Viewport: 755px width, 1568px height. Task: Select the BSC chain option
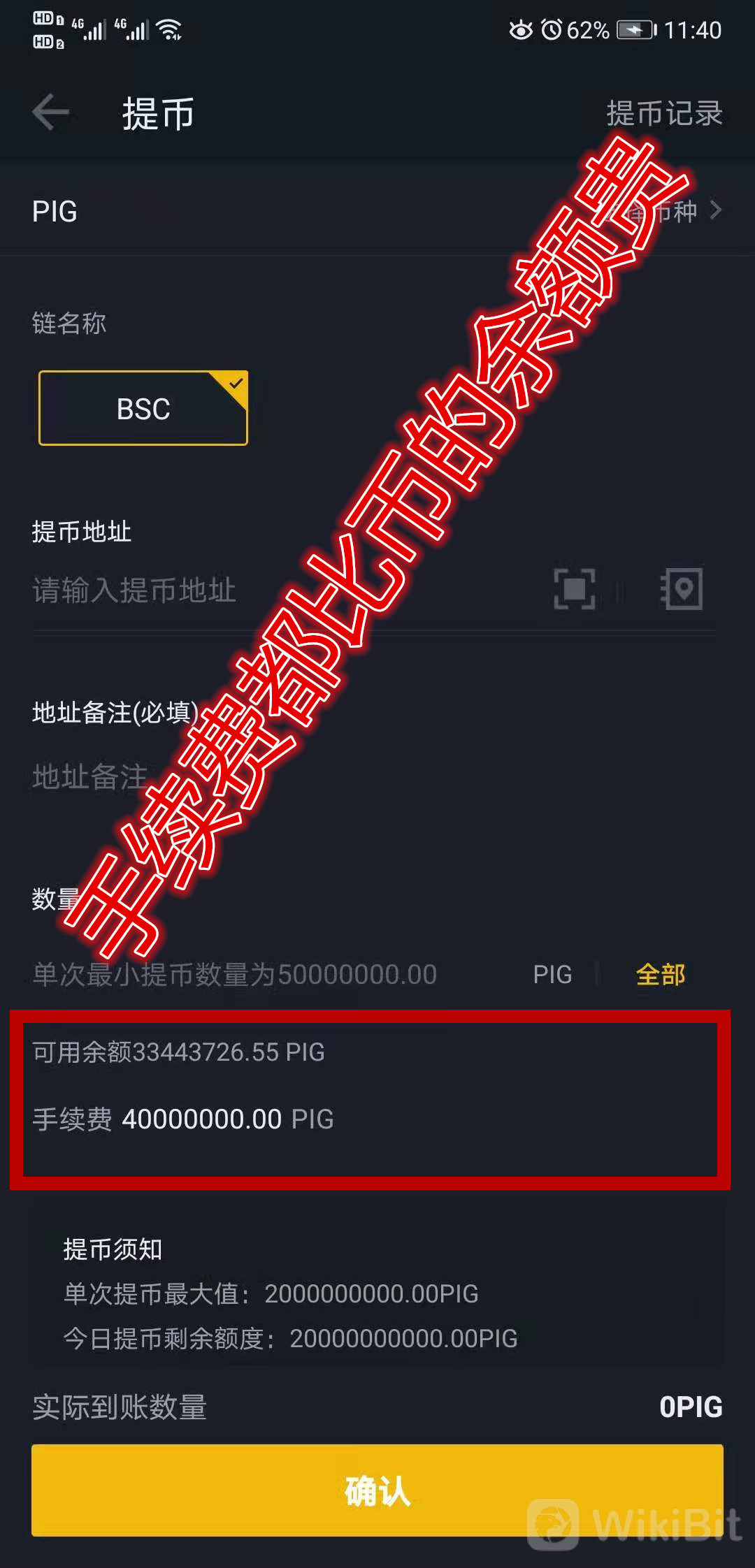click(x=143, y=409)
